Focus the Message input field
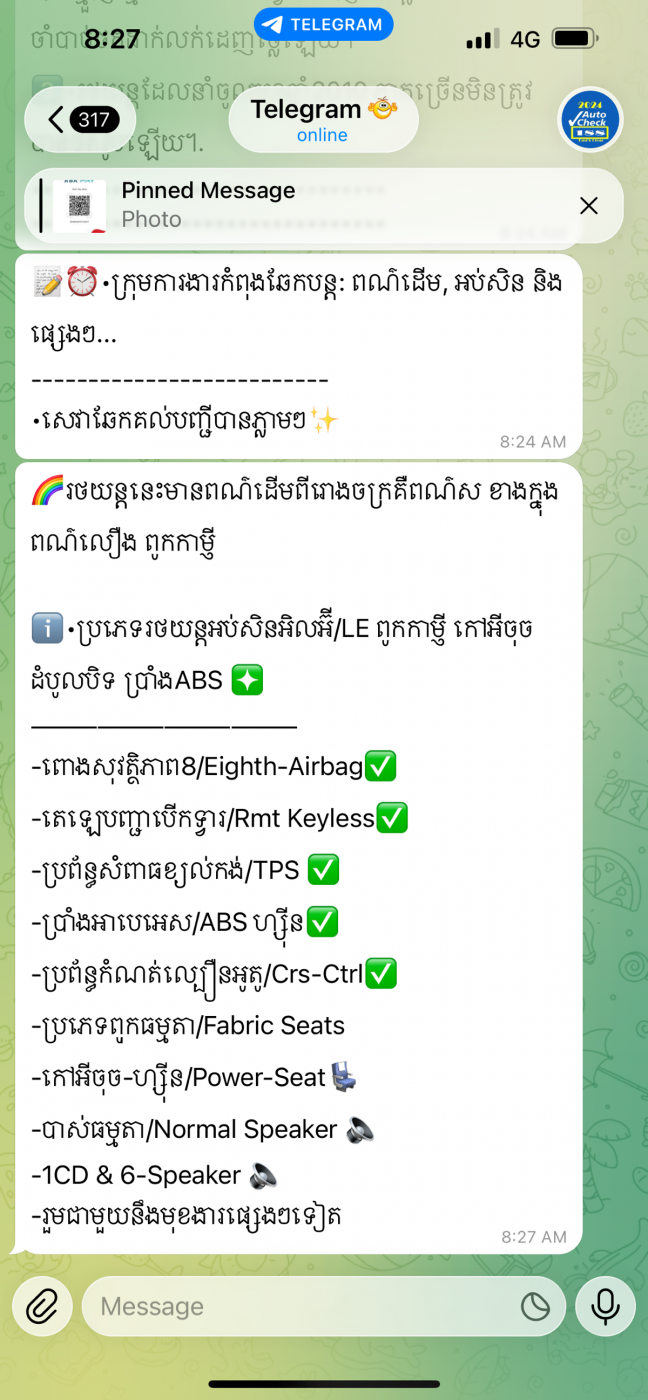The width and height of the screenshot is (648, 1400). tap(300, 1306)
